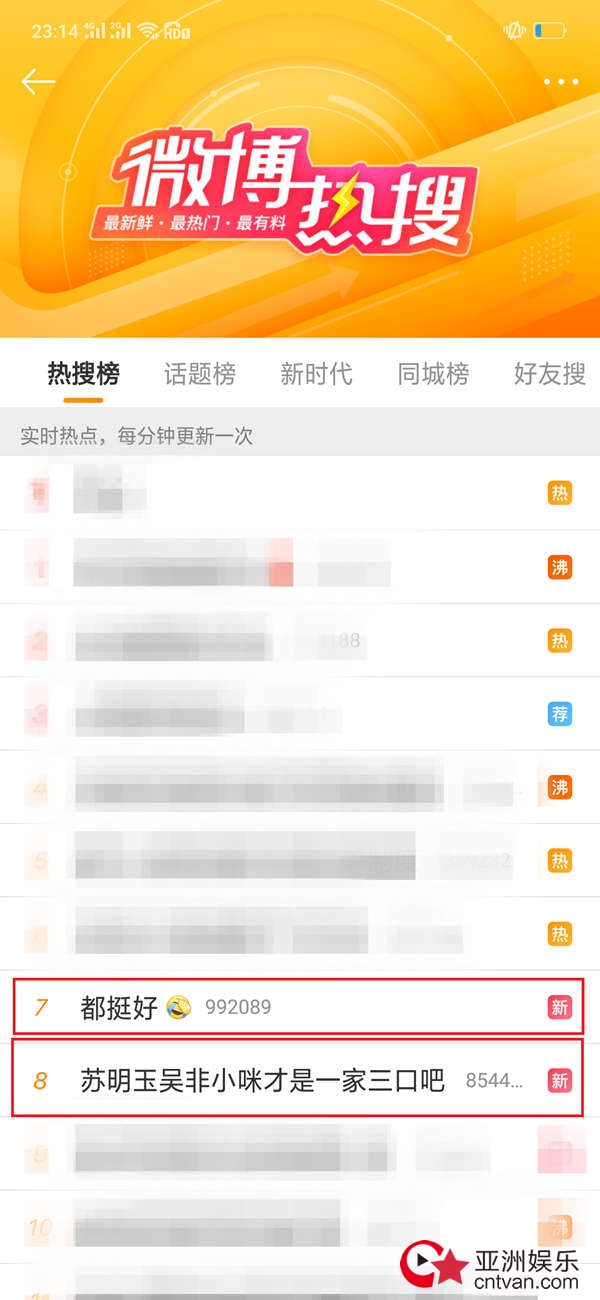Switch to the 话题榜 tab
This screenshot has width=600, height=1300.
pos(200,374)
